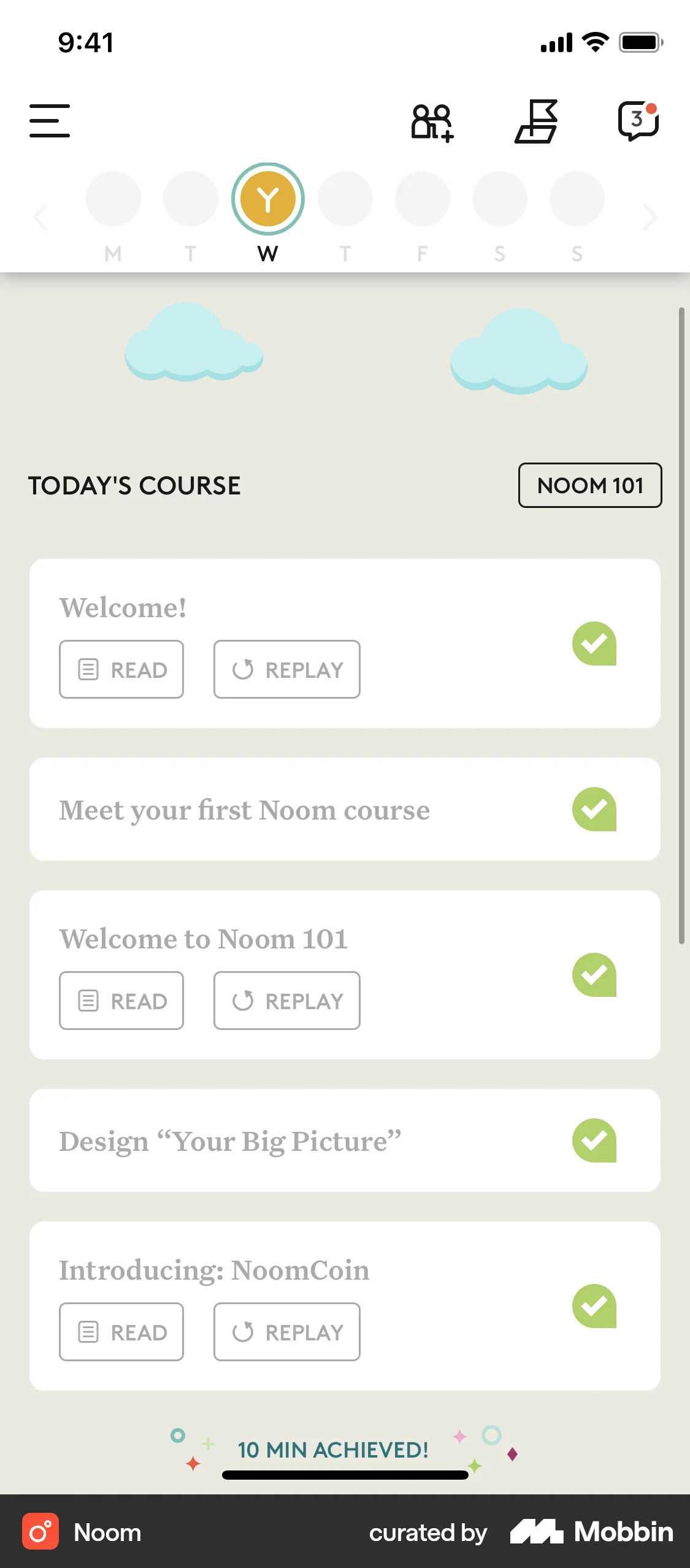Select Monday in the week strip
This screenshot has height=1568, width=690.
(113, 199)
